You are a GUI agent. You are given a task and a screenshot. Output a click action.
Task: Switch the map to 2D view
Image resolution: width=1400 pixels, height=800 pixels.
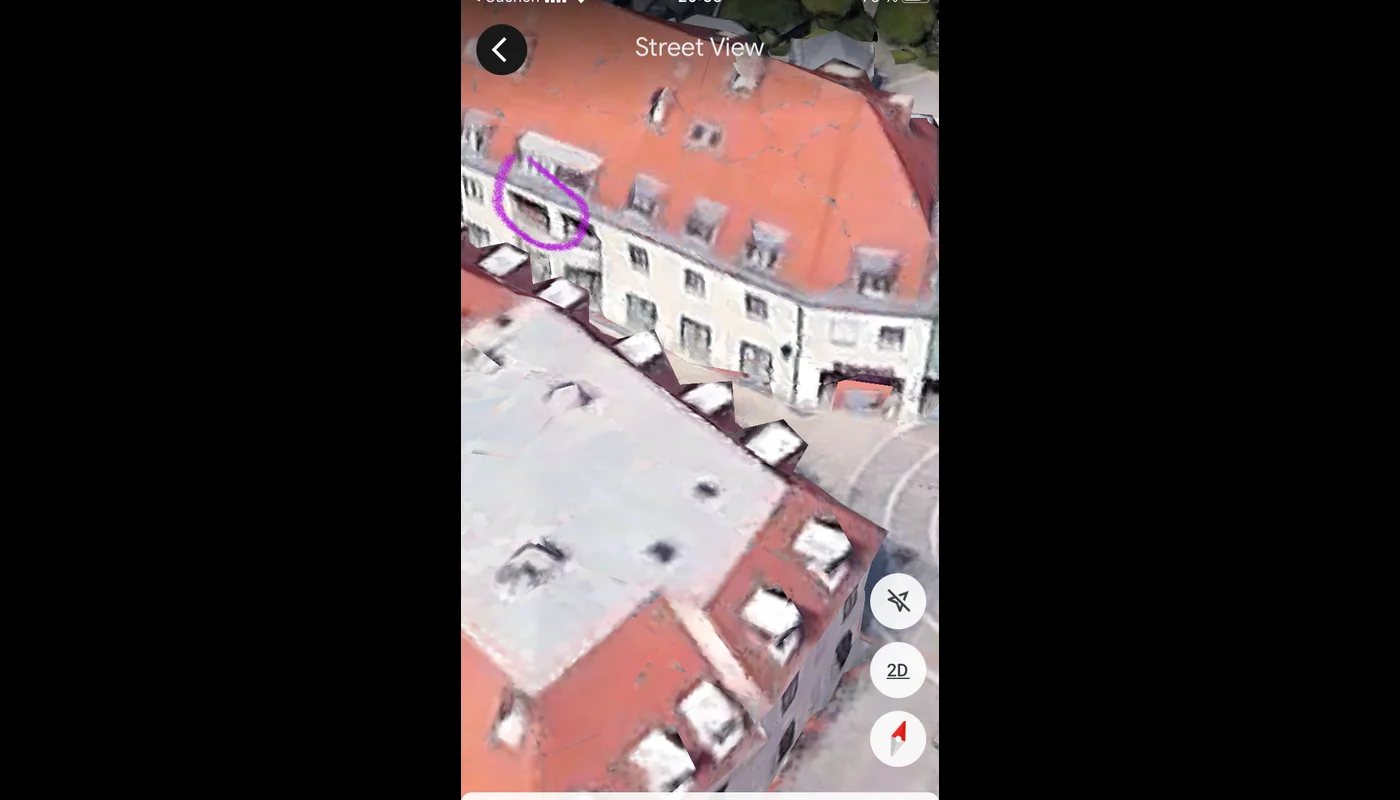(897, 670)
